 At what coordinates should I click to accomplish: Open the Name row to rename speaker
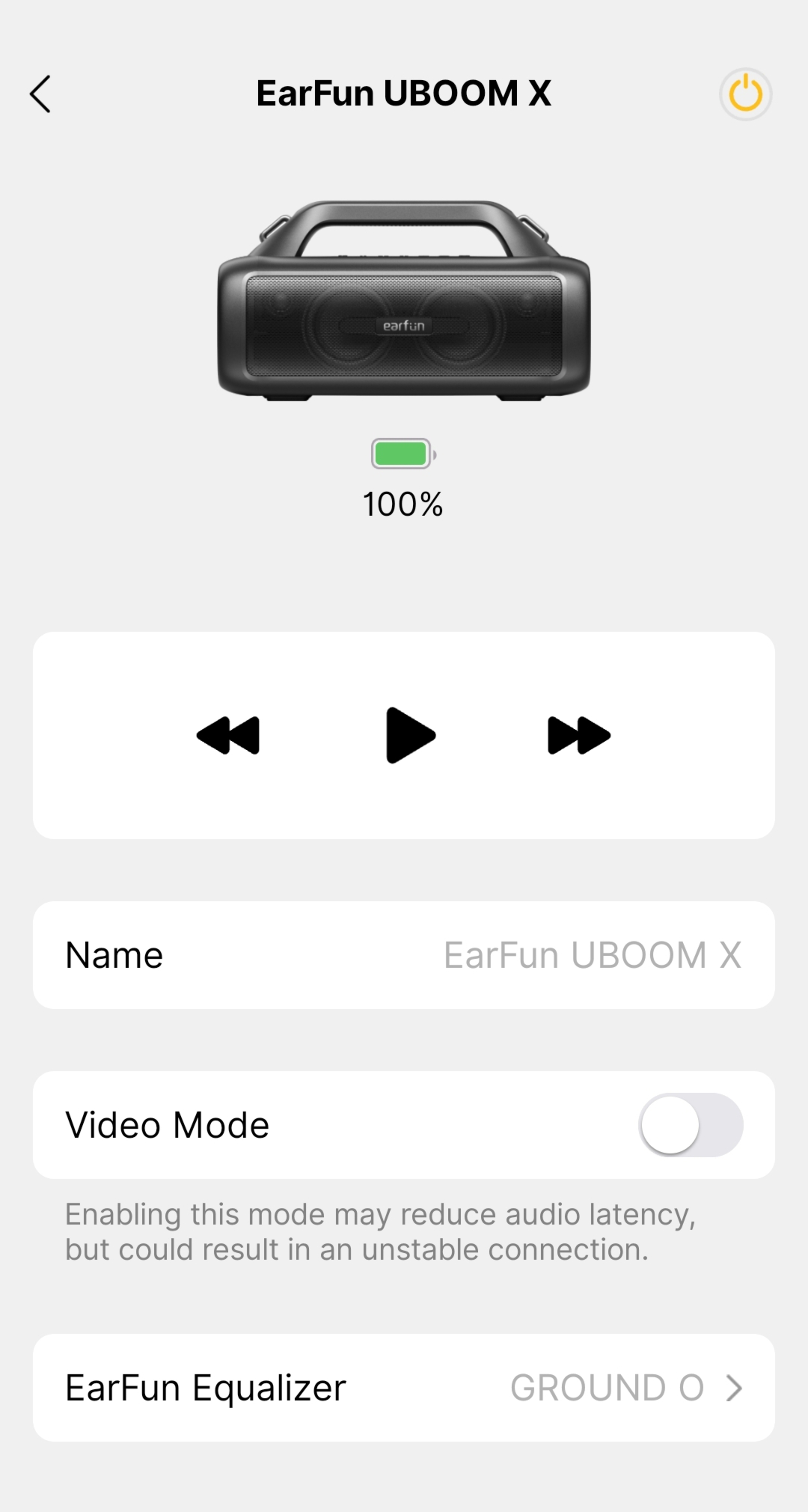404,955
